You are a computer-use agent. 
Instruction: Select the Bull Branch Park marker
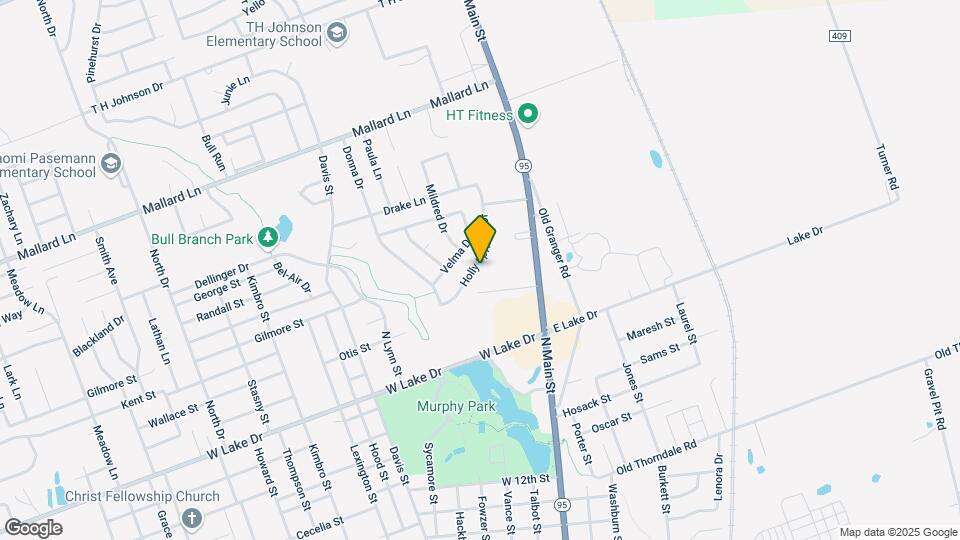[267, 238]
